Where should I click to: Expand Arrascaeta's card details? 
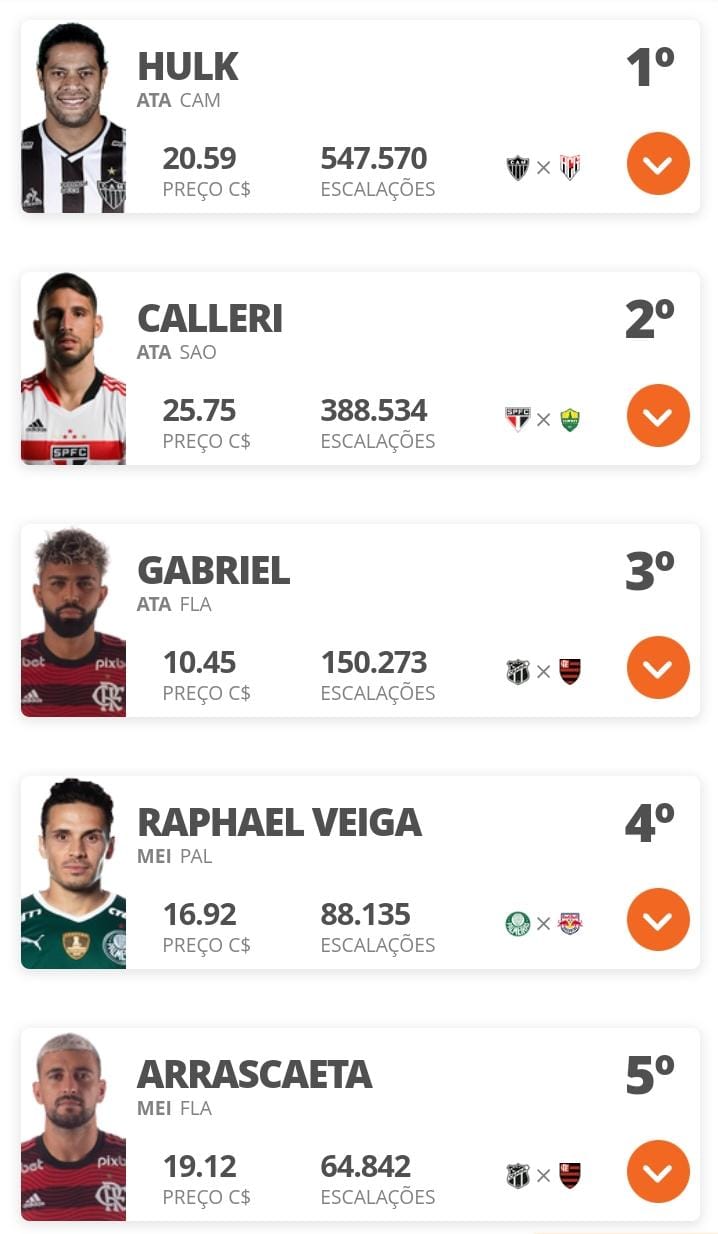pos(658,1171)
